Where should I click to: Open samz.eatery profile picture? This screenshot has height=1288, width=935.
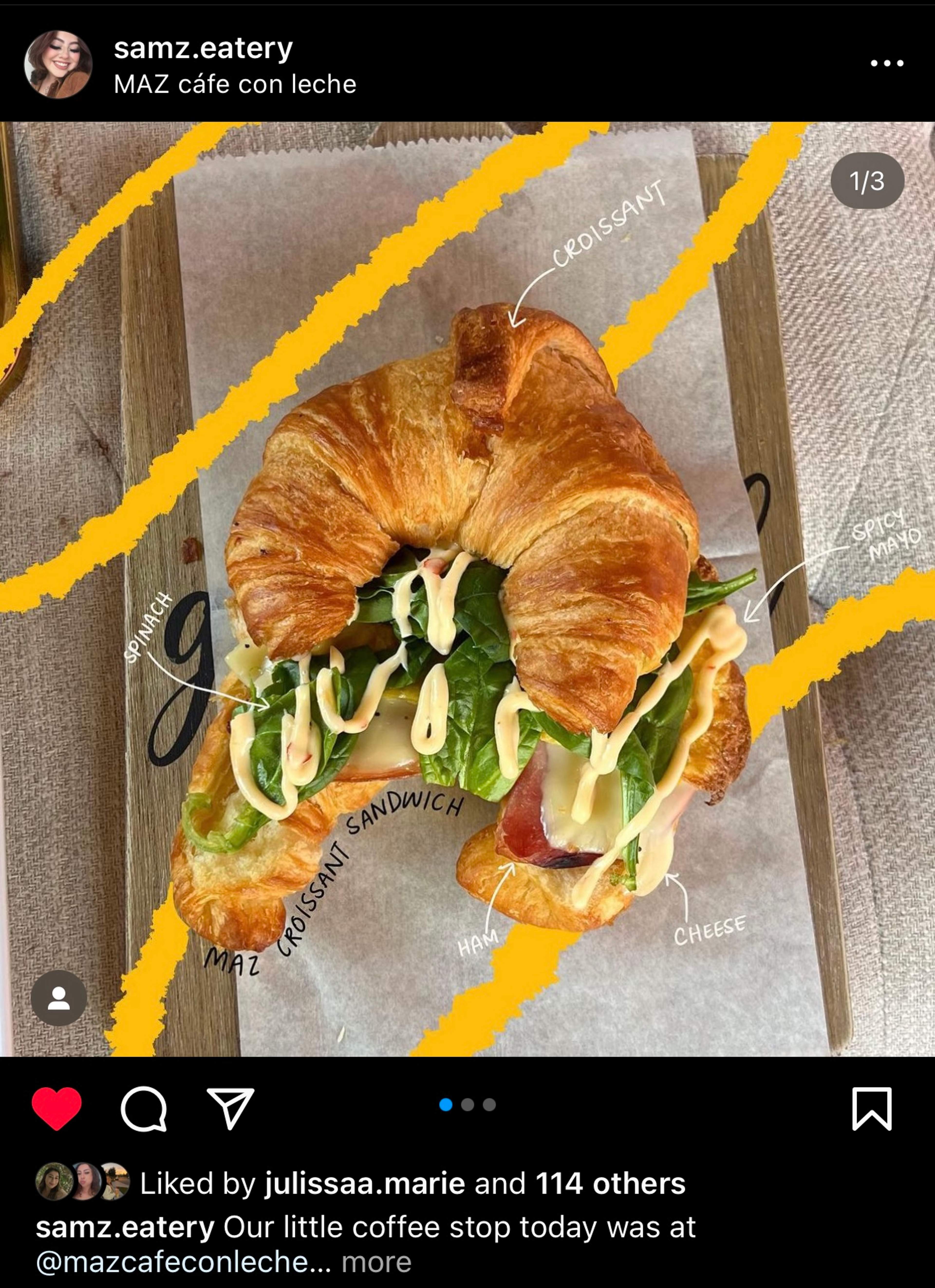(x=58, y=65)
